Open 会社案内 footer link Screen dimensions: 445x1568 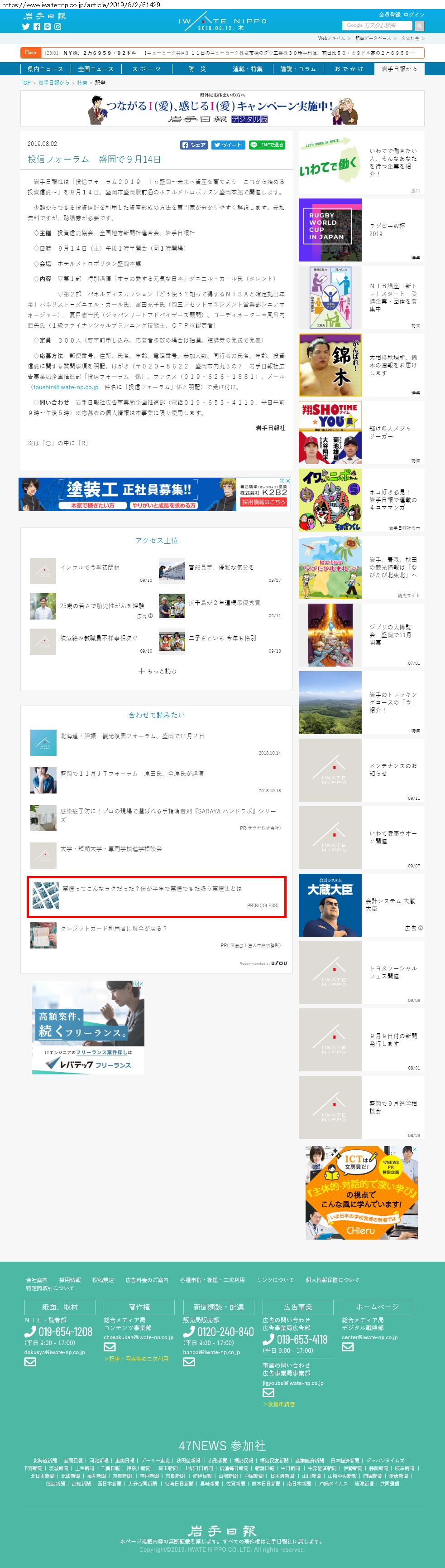[x=37, y=1280]
